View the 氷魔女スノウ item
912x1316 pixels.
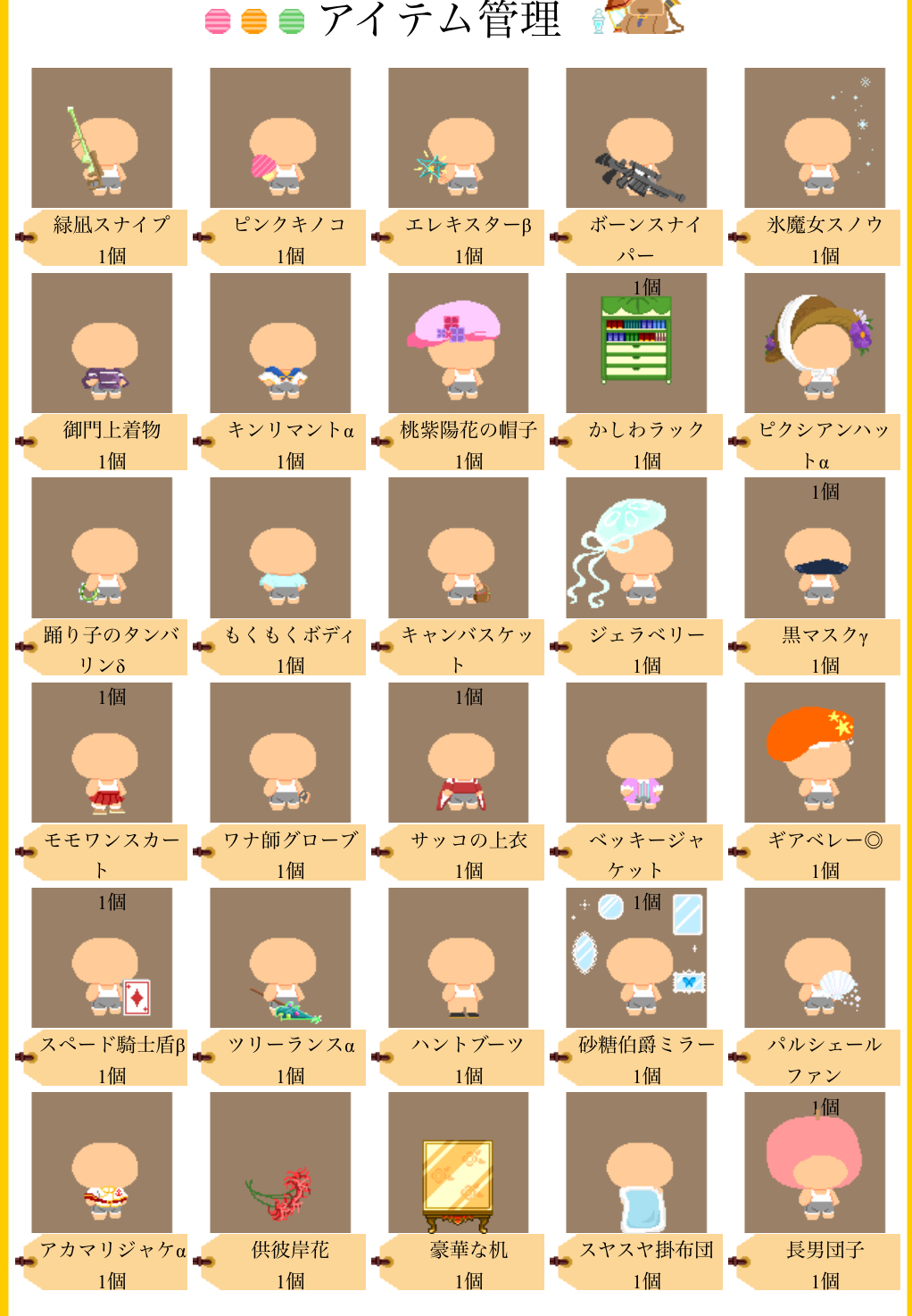pos(815,138)
